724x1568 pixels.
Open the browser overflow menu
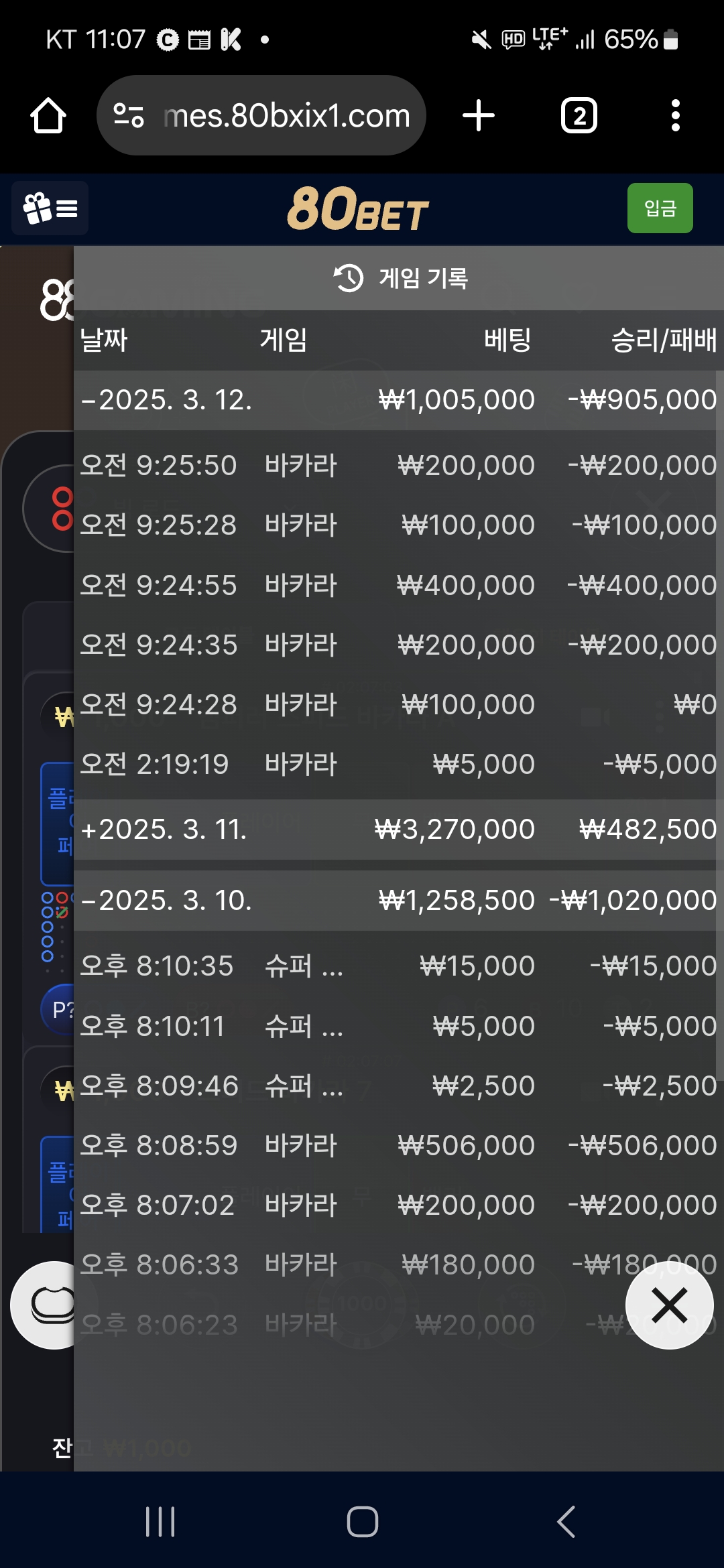675,116
